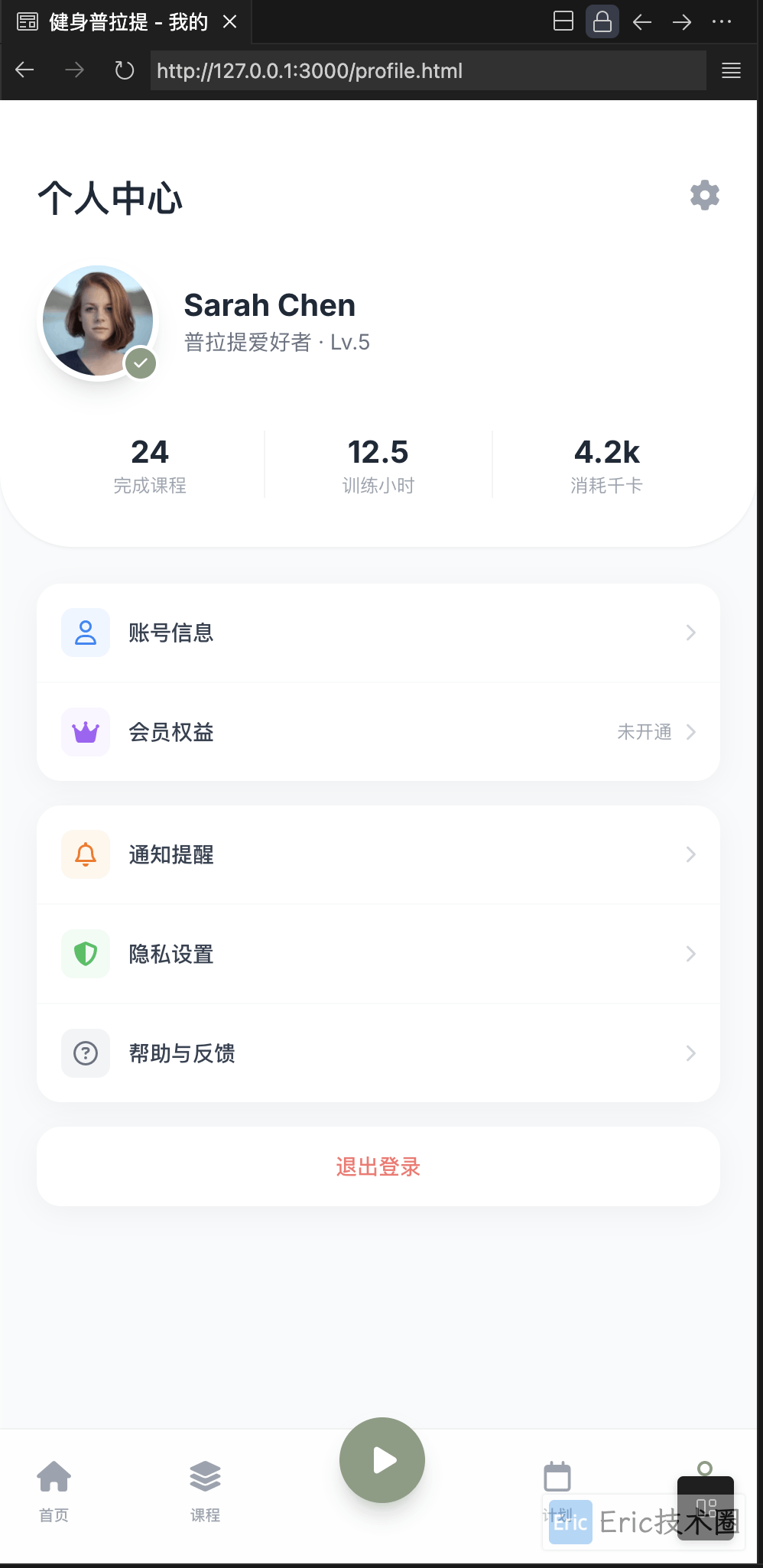Go back with the browser back arrow
763x1568 pixels.
[x=25, y=71]
